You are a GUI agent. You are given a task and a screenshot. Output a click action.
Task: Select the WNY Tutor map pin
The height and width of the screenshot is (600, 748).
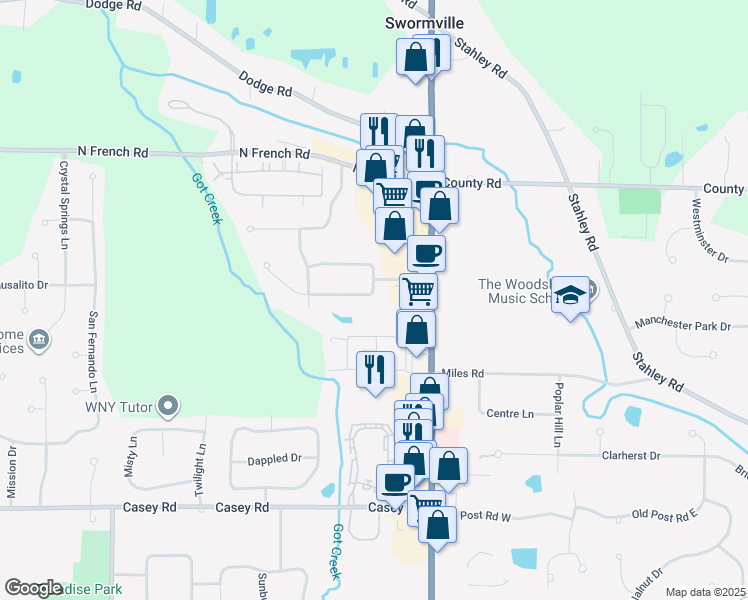pos(169,406)
